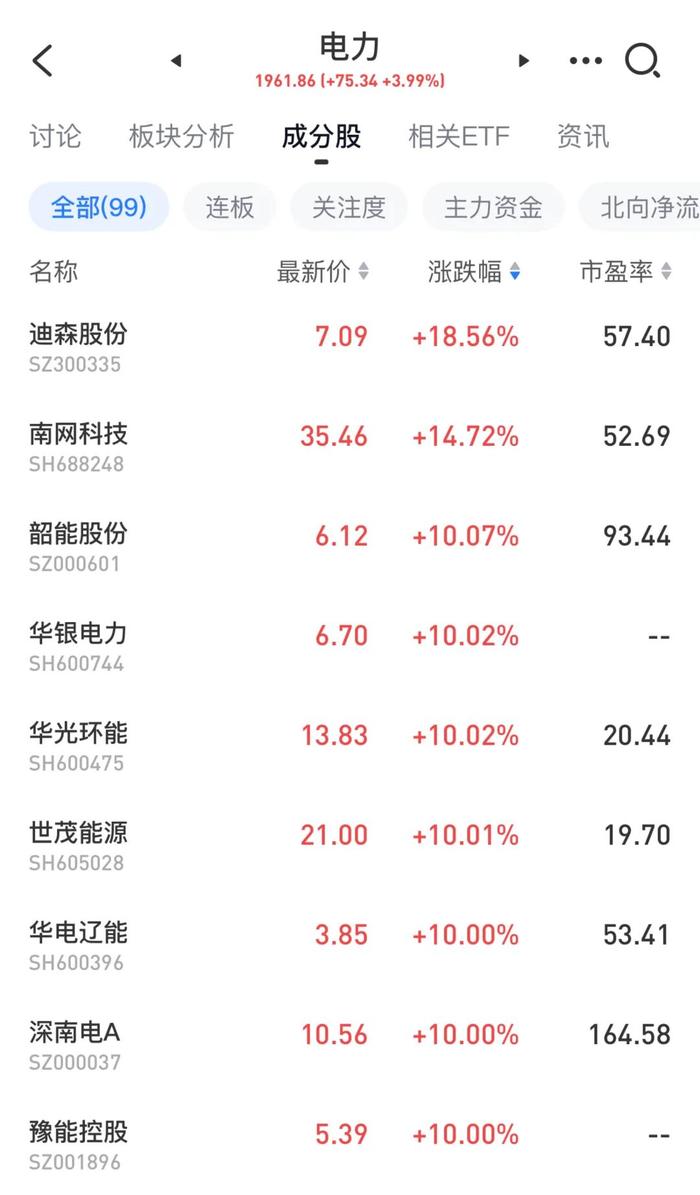This screenshot has height=1195, width=700.
Task: Switch to the next sector with right triangle
Action: (523, 60)
